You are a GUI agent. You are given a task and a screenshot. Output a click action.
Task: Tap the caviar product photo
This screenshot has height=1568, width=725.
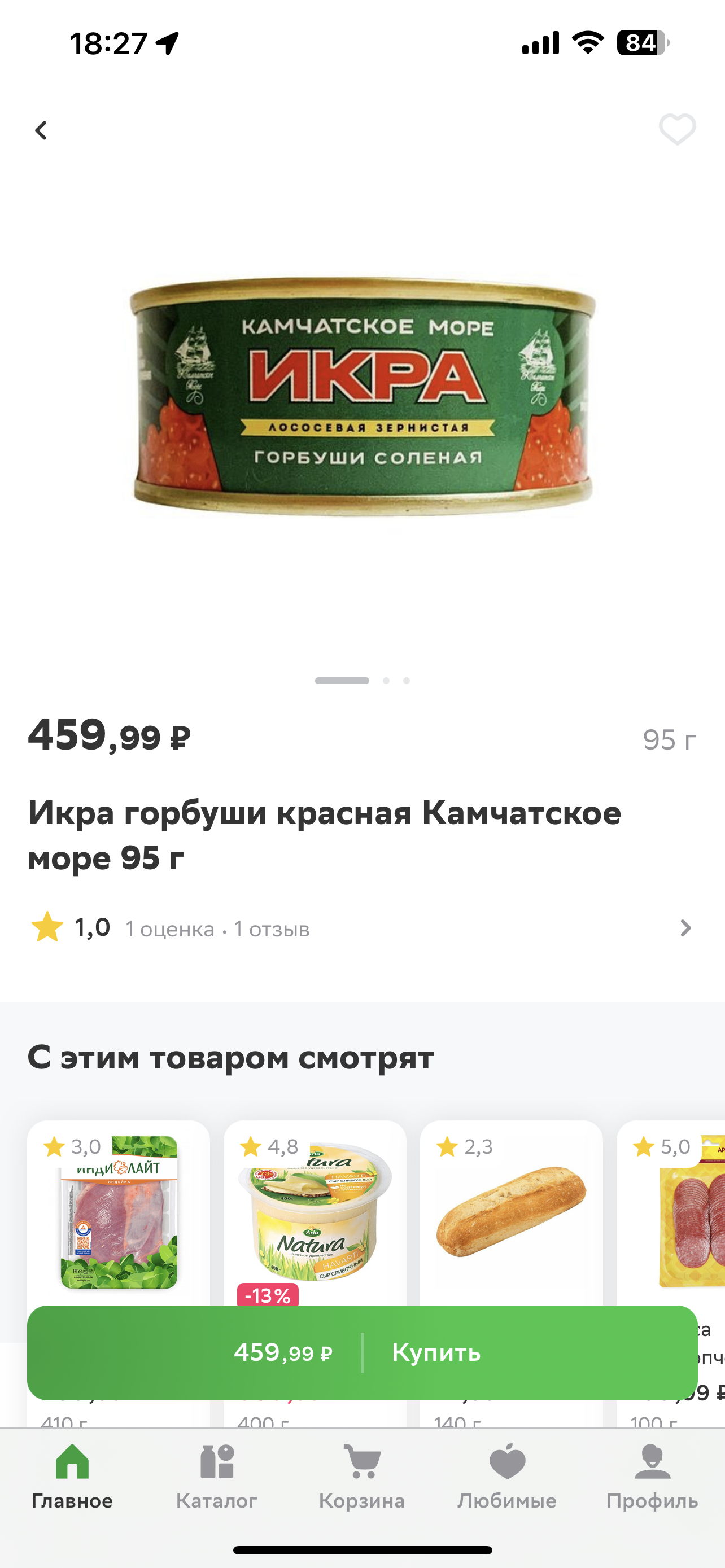point(362,396)
